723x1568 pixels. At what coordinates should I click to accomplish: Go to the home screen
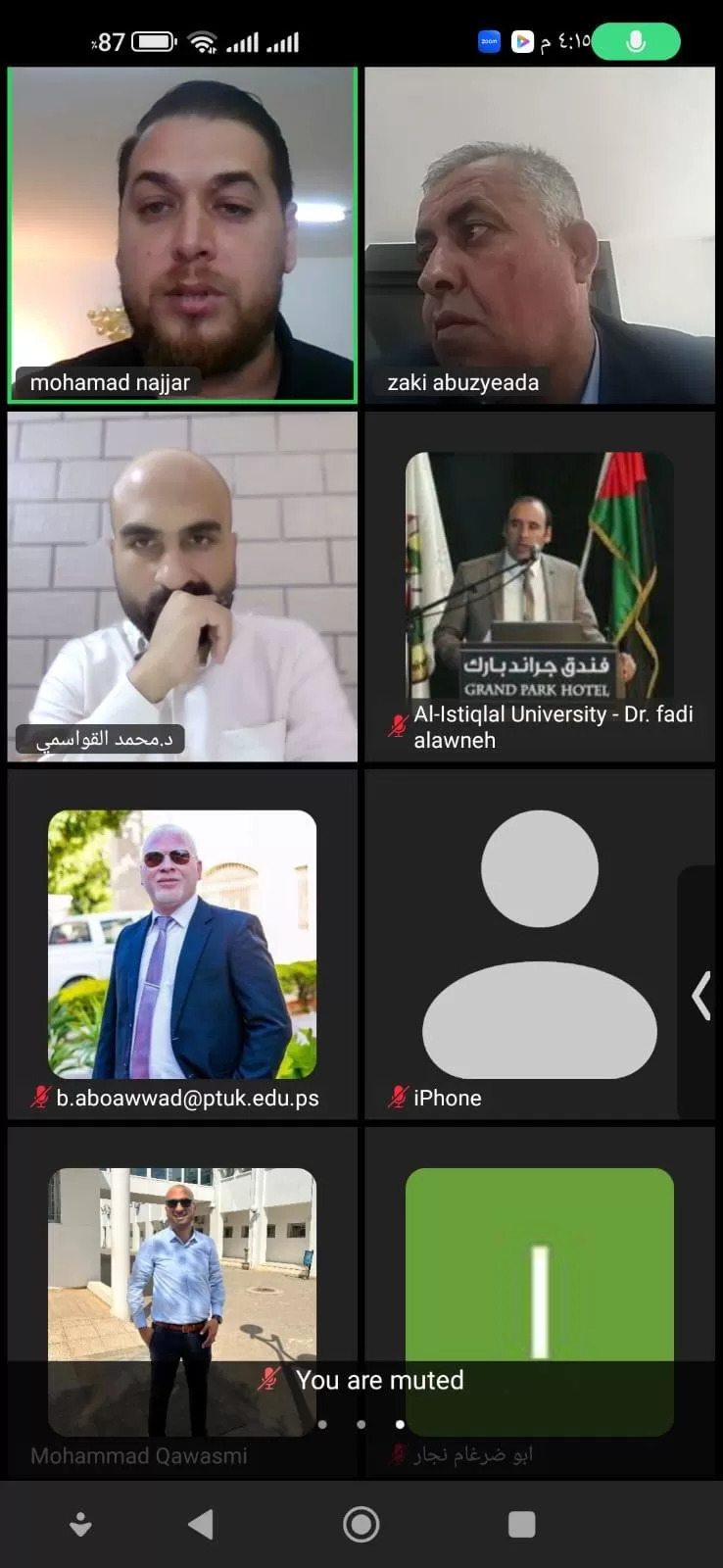pyautogui.click(x=361, y=1524)
